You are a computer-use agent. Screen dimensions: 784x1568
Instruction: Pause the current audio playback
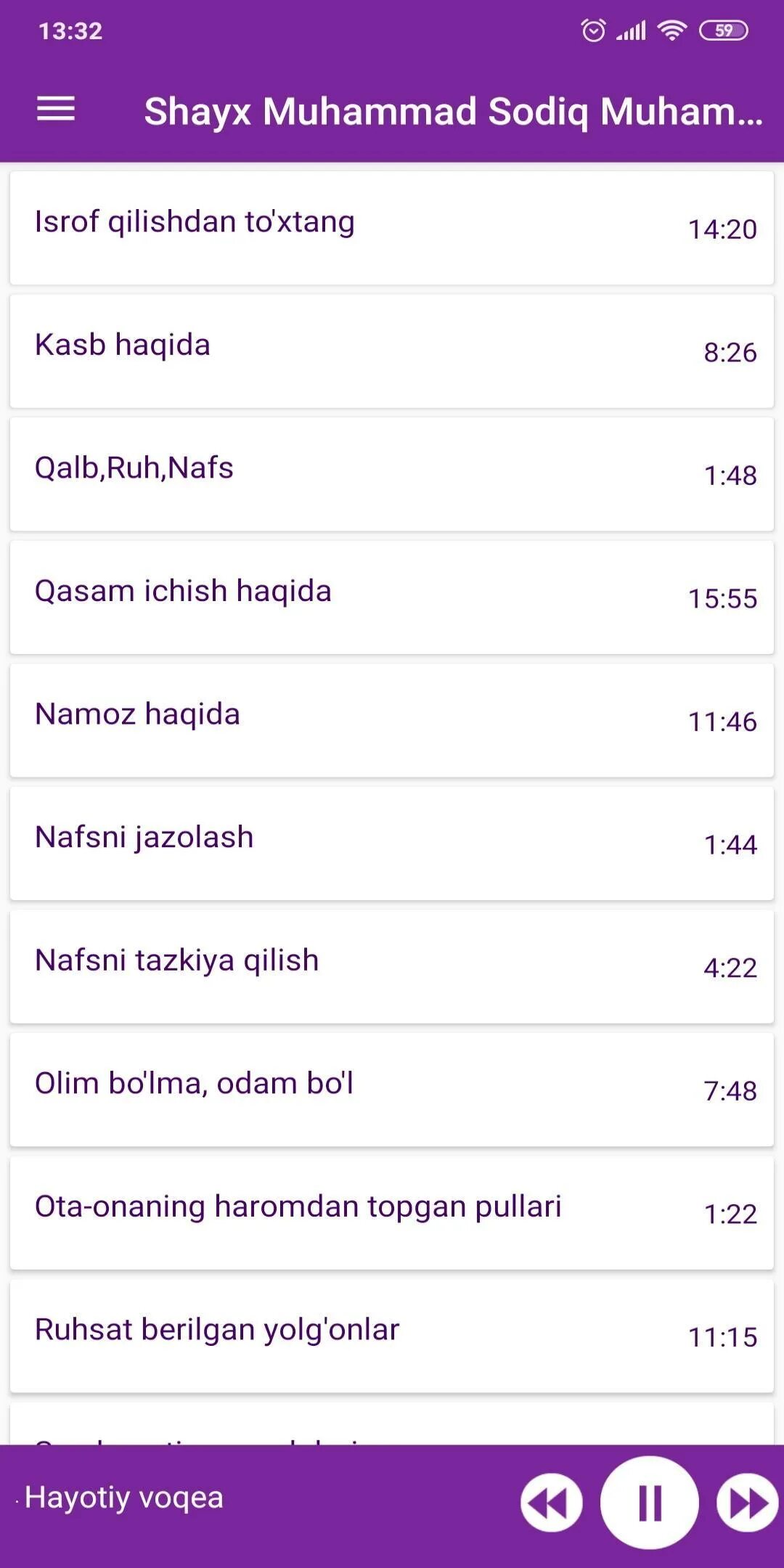[x=649, y=1502]
